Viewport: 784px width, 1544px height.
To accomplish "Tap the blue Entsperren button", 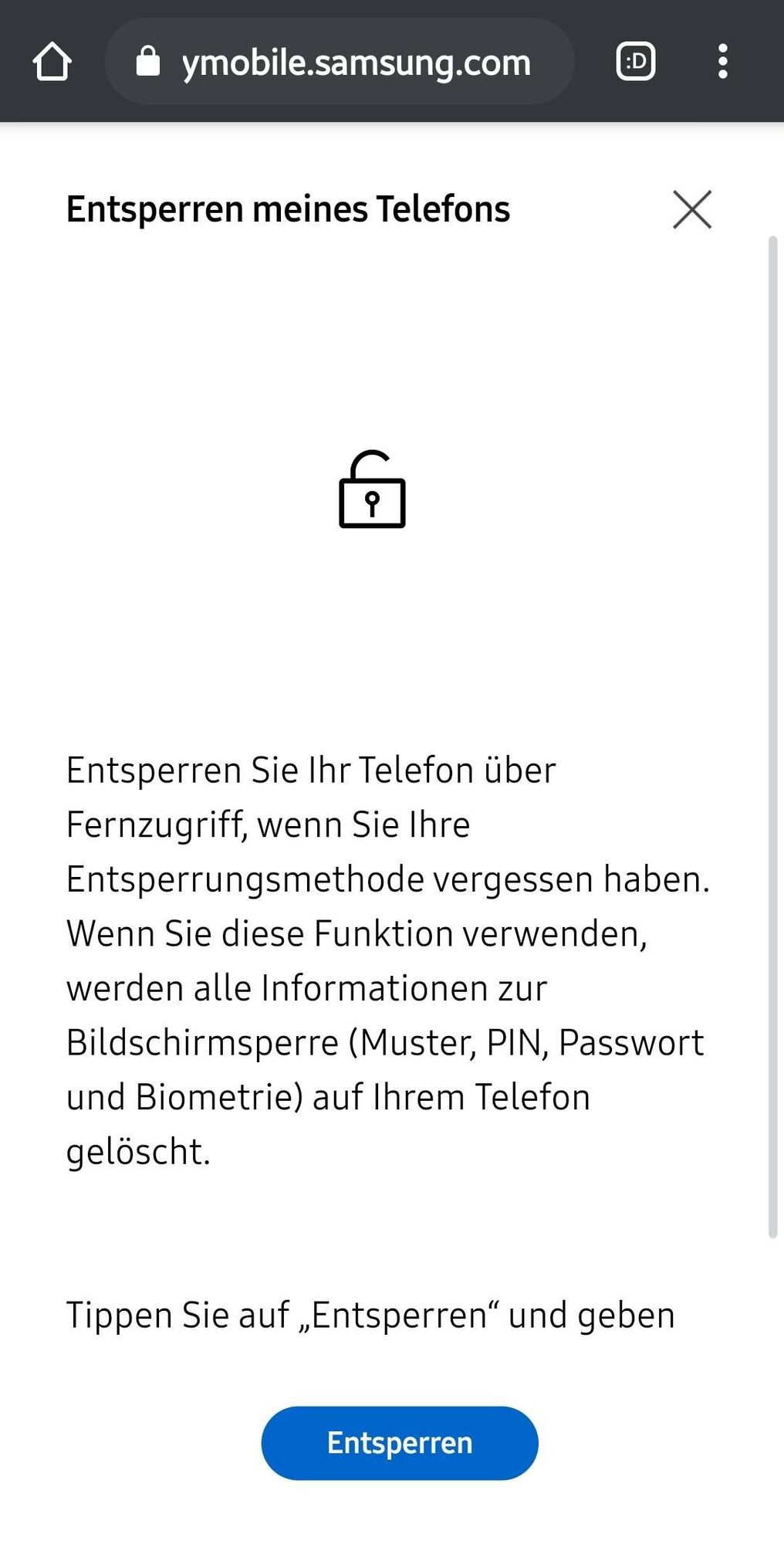I will coord(399,1442).
